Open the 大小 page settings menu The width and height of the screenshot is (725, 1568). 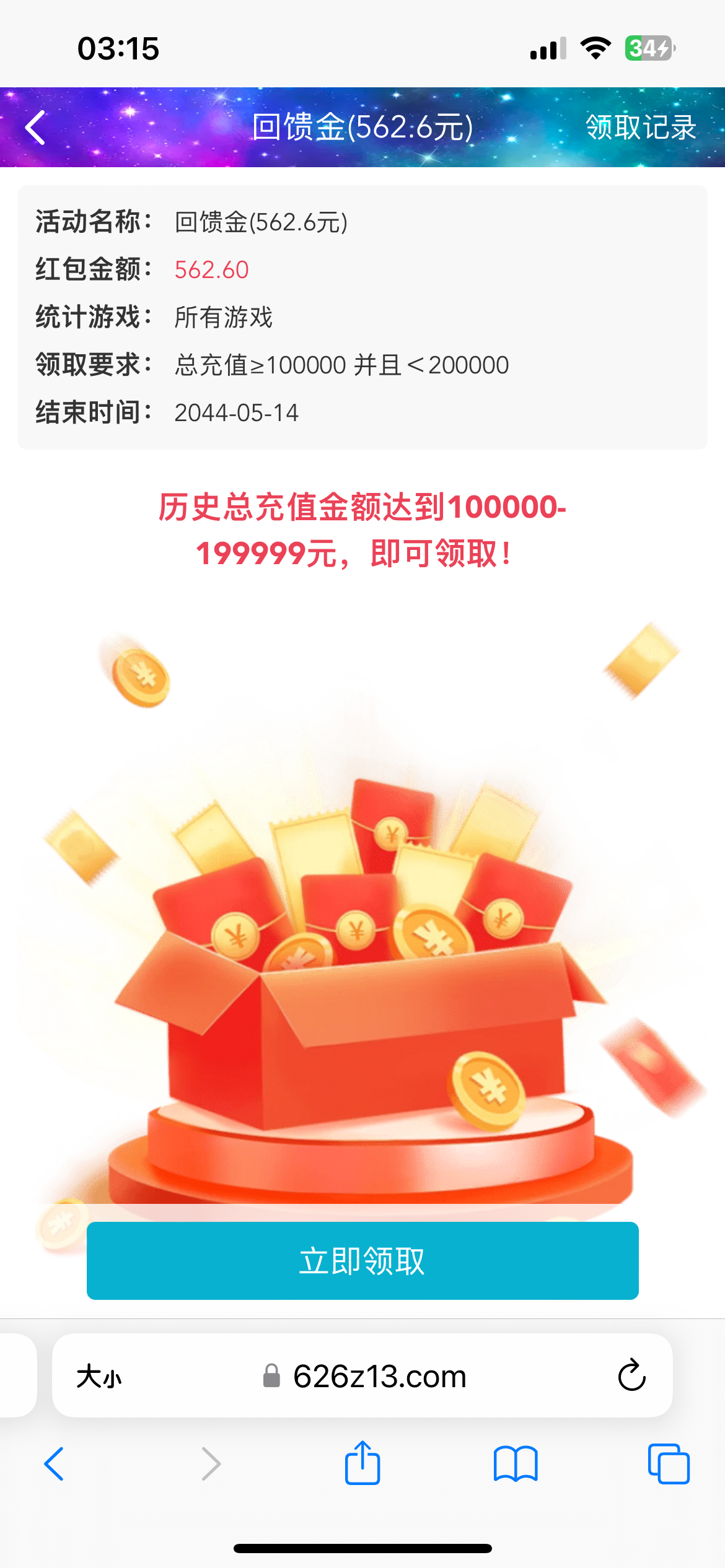(99, 1377)
